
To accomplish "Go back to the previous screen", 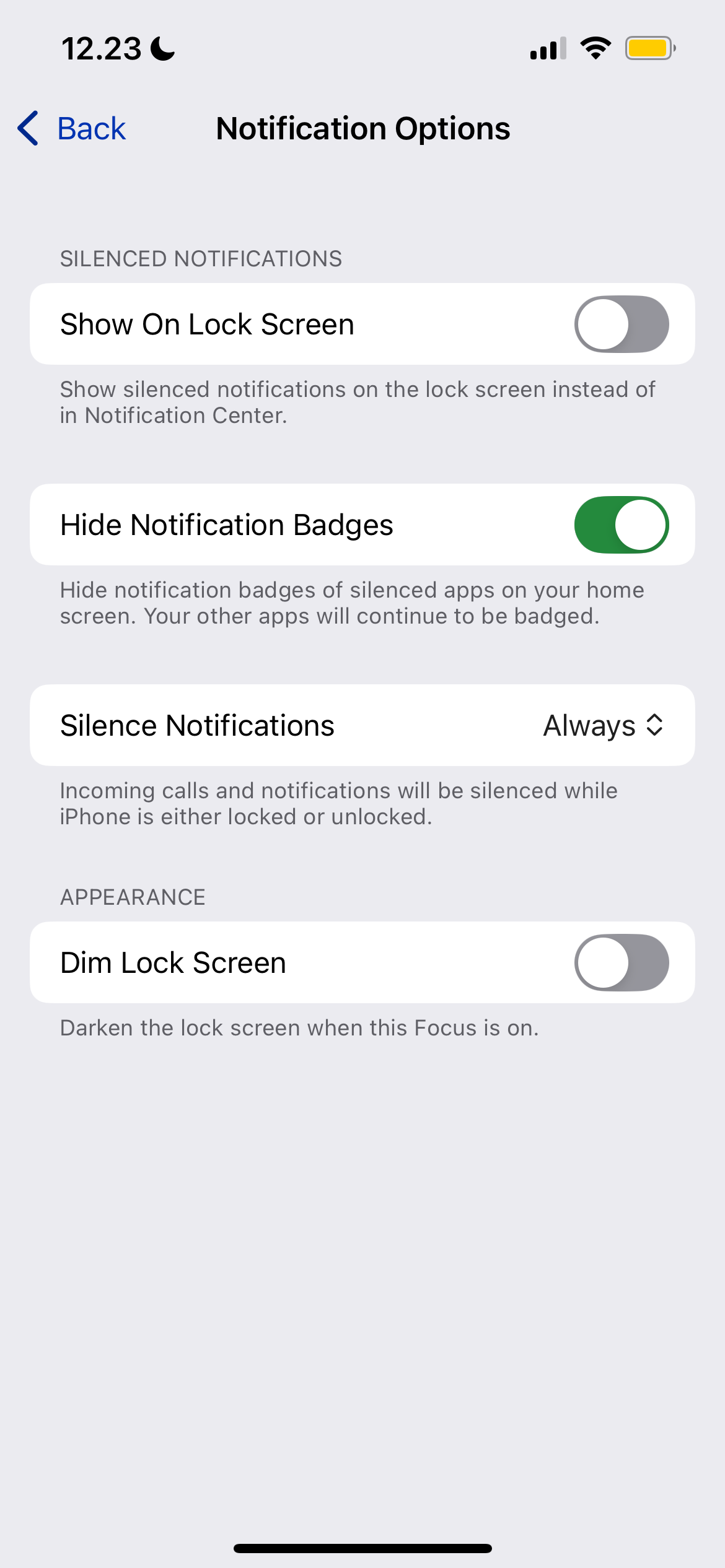I will point(72,128).
